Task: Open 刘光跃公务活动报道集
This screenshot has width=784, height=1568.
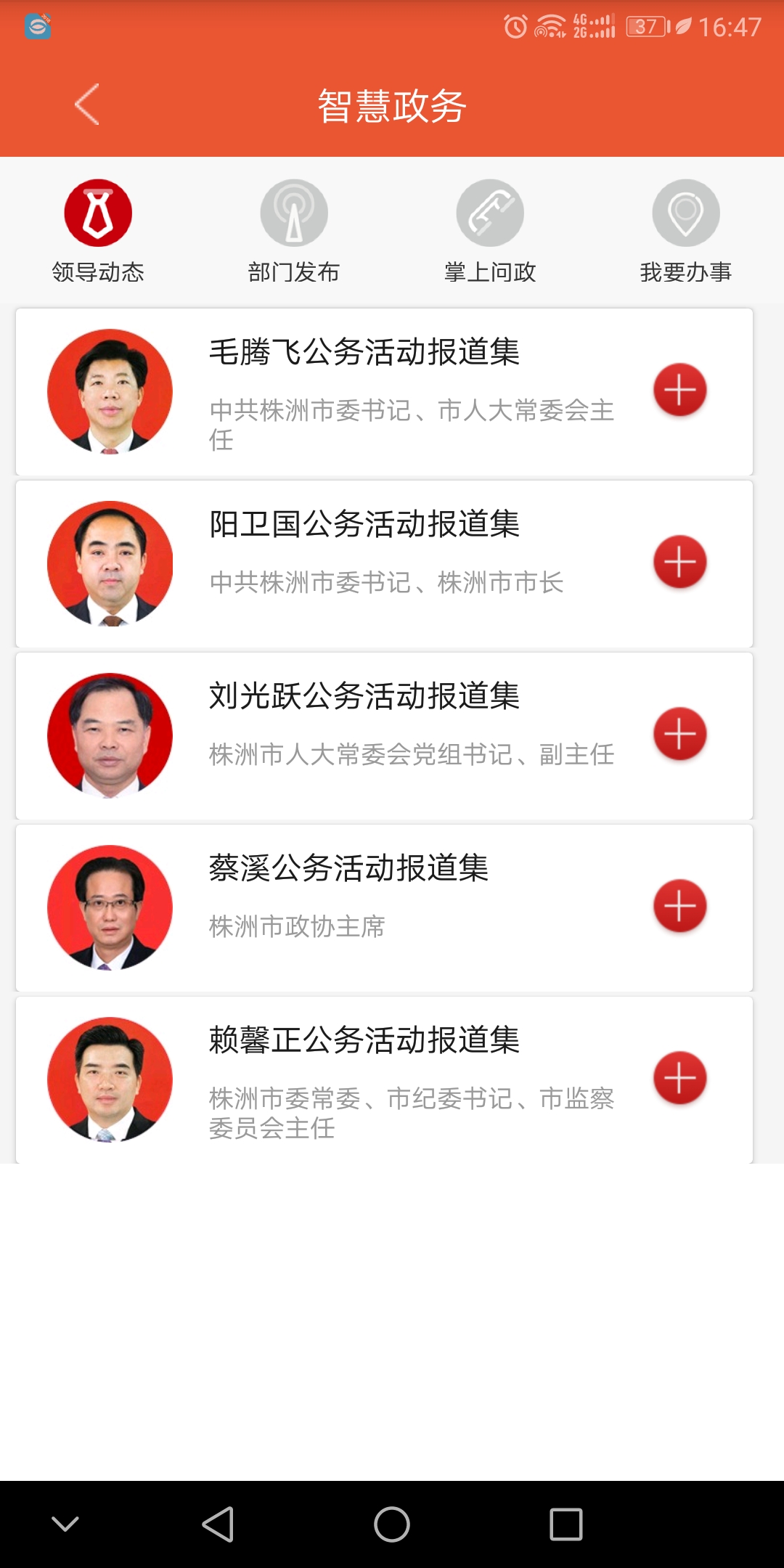Action: point(364,697)
